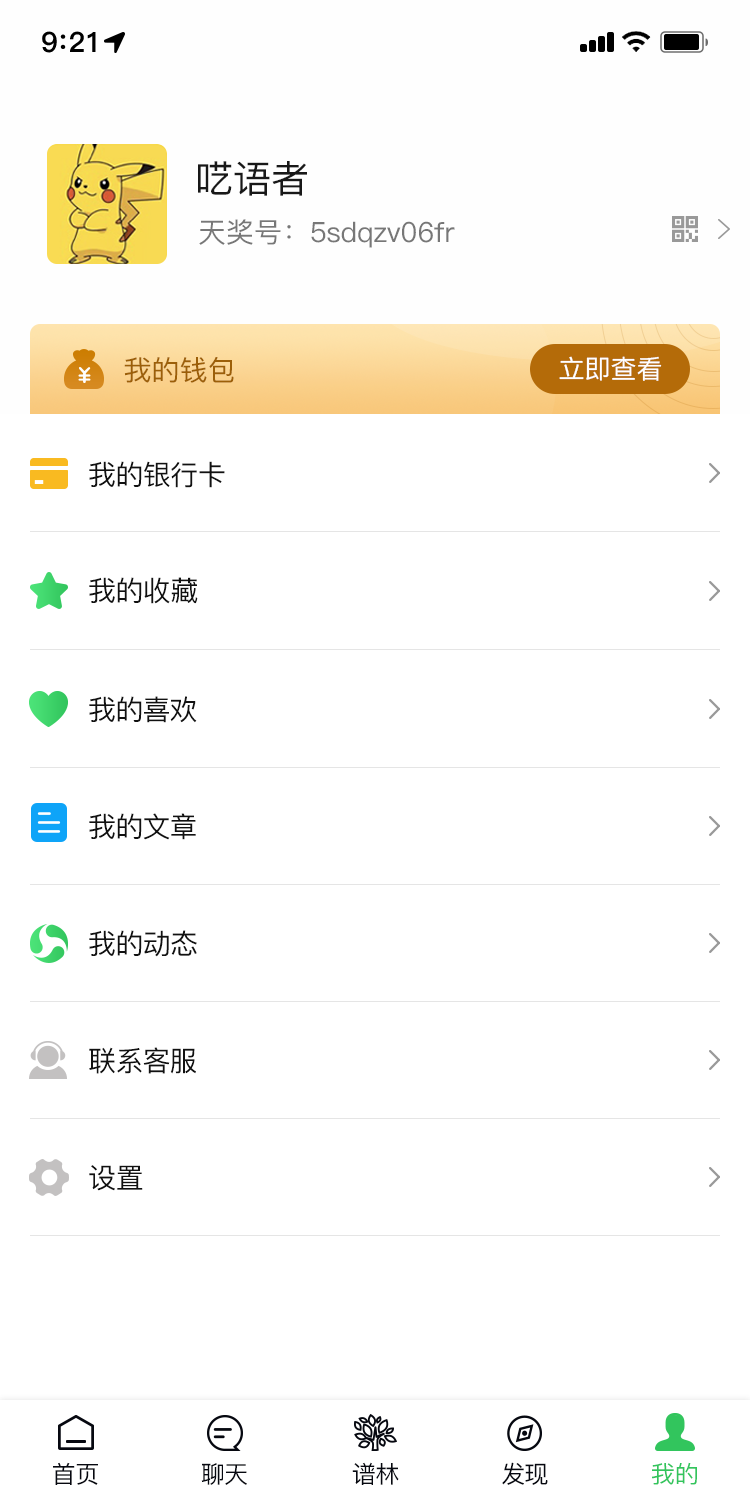
Task: Click the Pikachu profile avatar
Action: (x=107, y=203)
